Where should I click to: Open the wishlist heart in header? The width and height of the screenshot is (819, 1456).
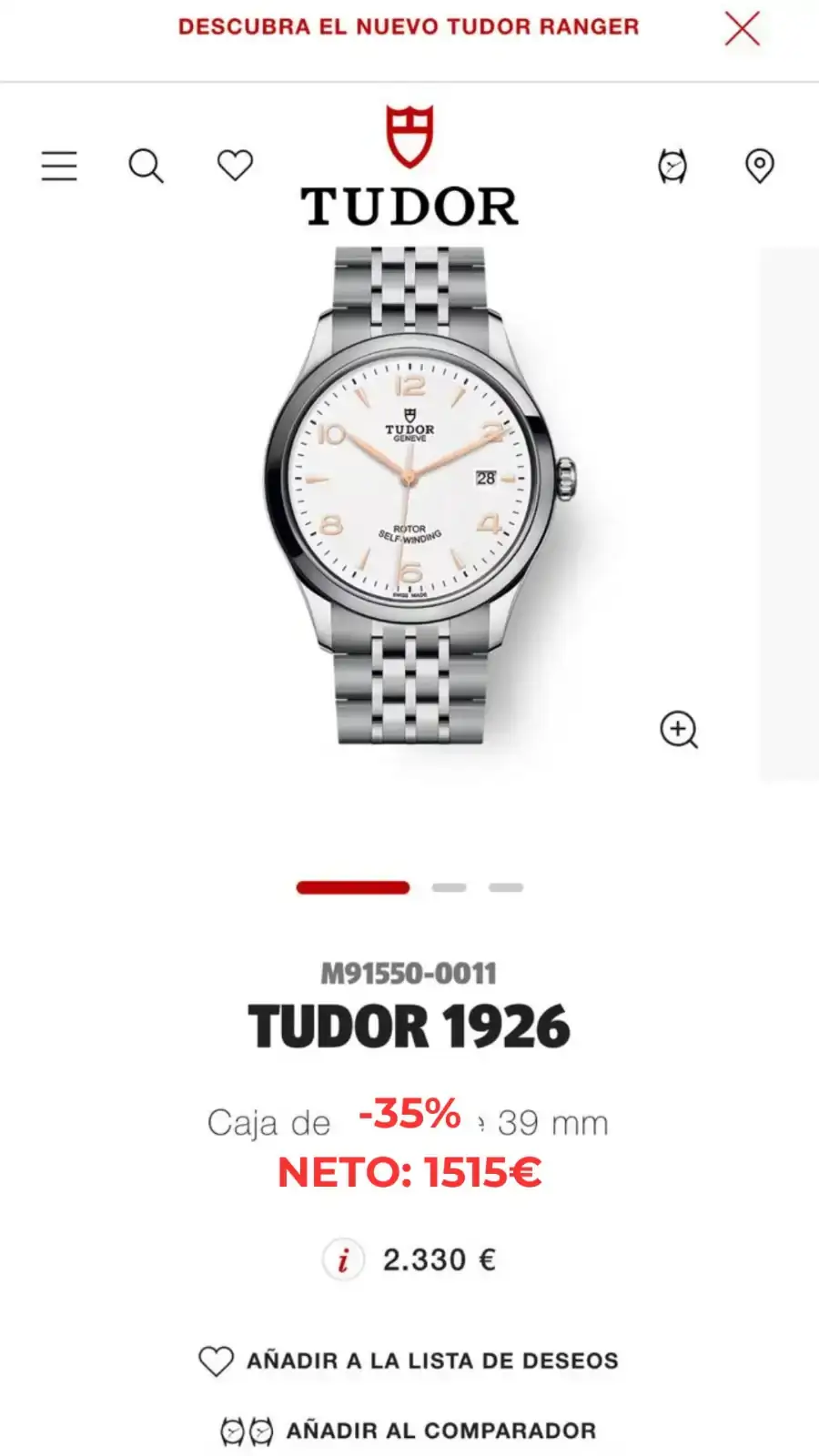coord(235,166)
